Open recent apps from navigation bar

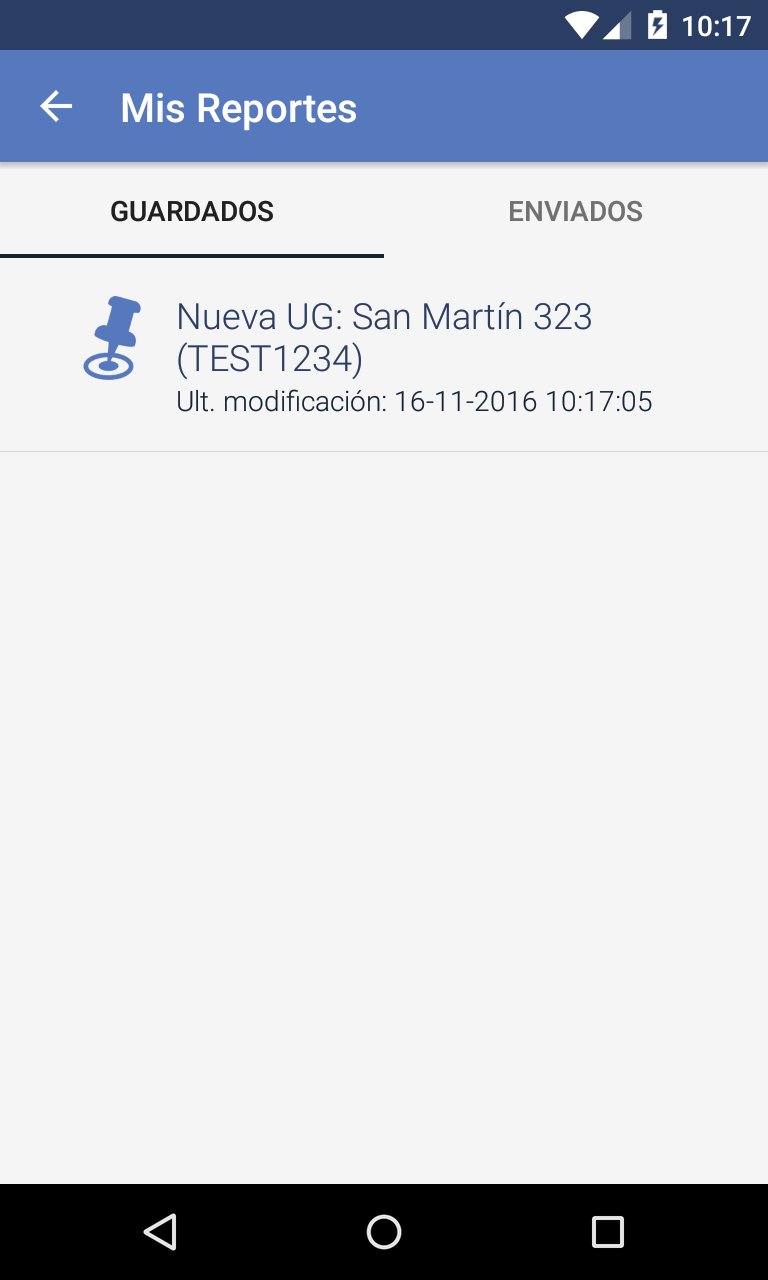pyautogui.click(x=608, y=1232)
